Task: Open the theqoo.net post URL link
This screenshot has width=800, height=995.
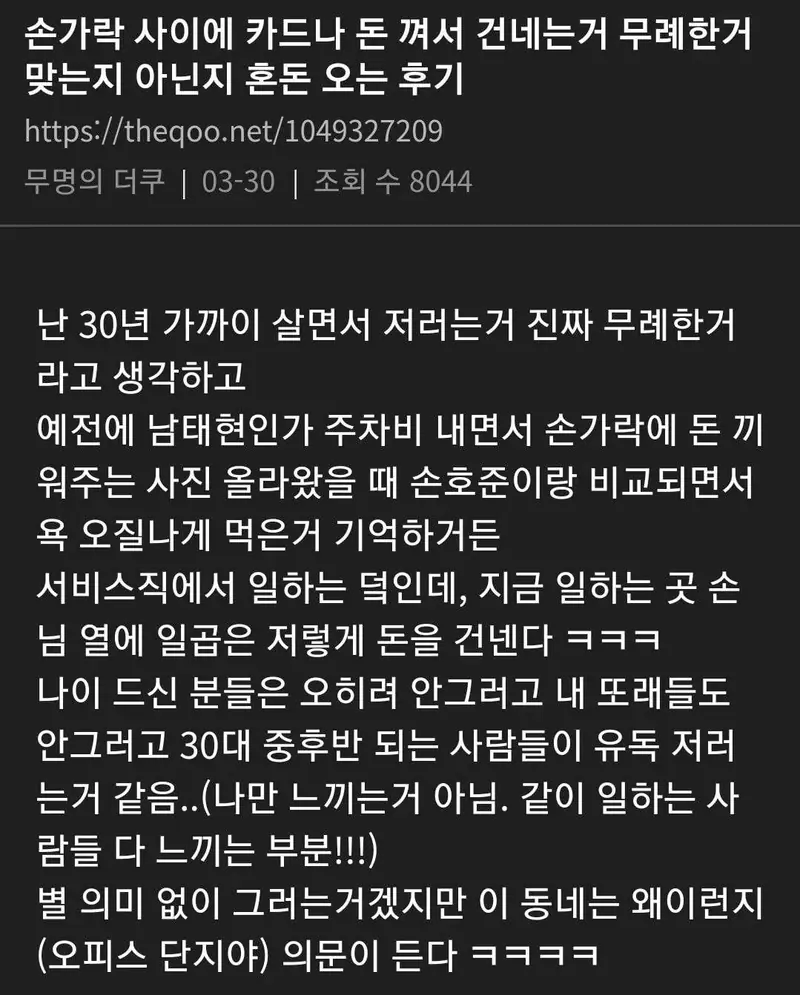Action: click(x=232, y=131)
